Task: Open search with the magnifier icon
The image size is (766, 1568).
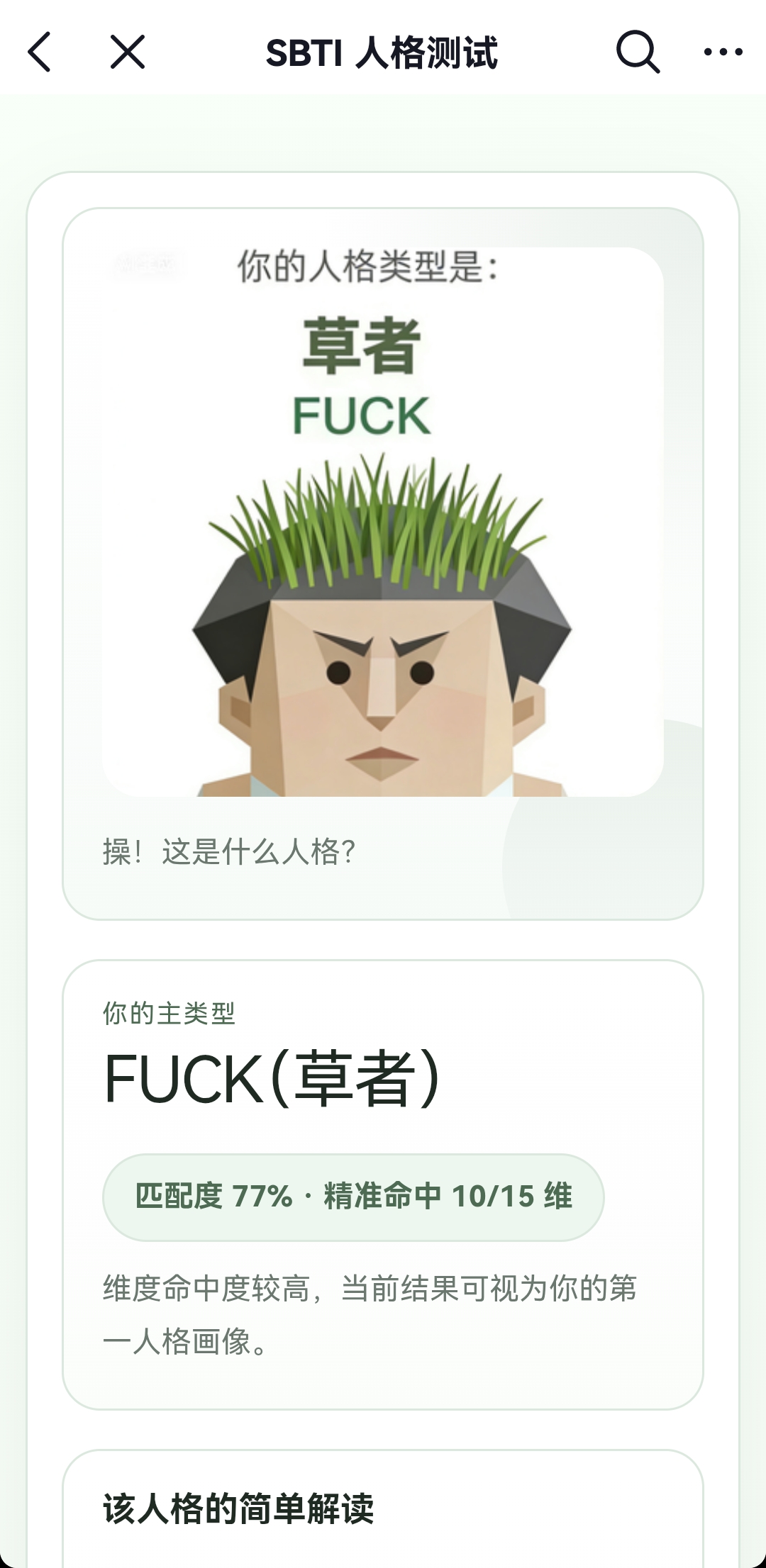Action: click(x=638, y=52)
